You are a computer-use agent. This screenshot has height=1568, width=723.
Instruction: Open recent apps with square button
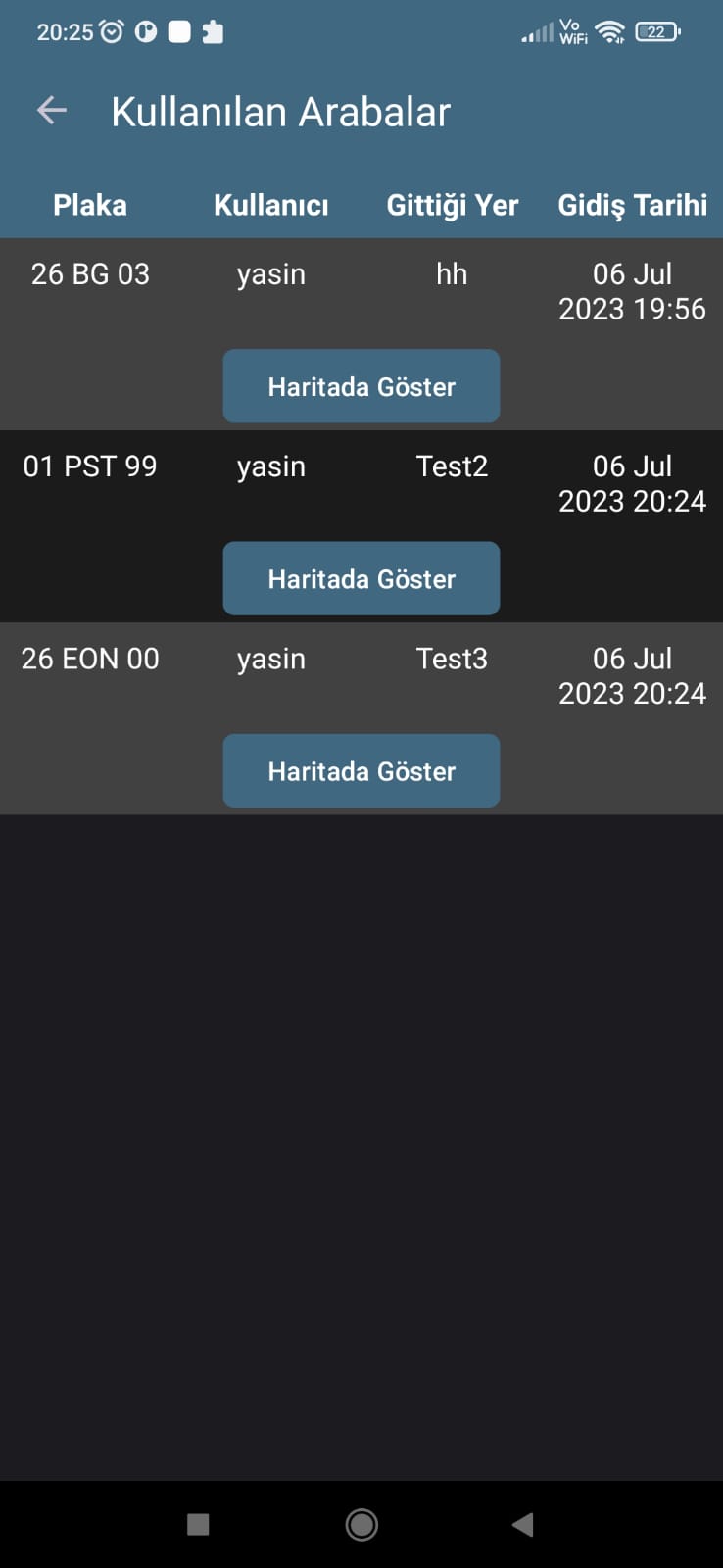coord(198,1524)
